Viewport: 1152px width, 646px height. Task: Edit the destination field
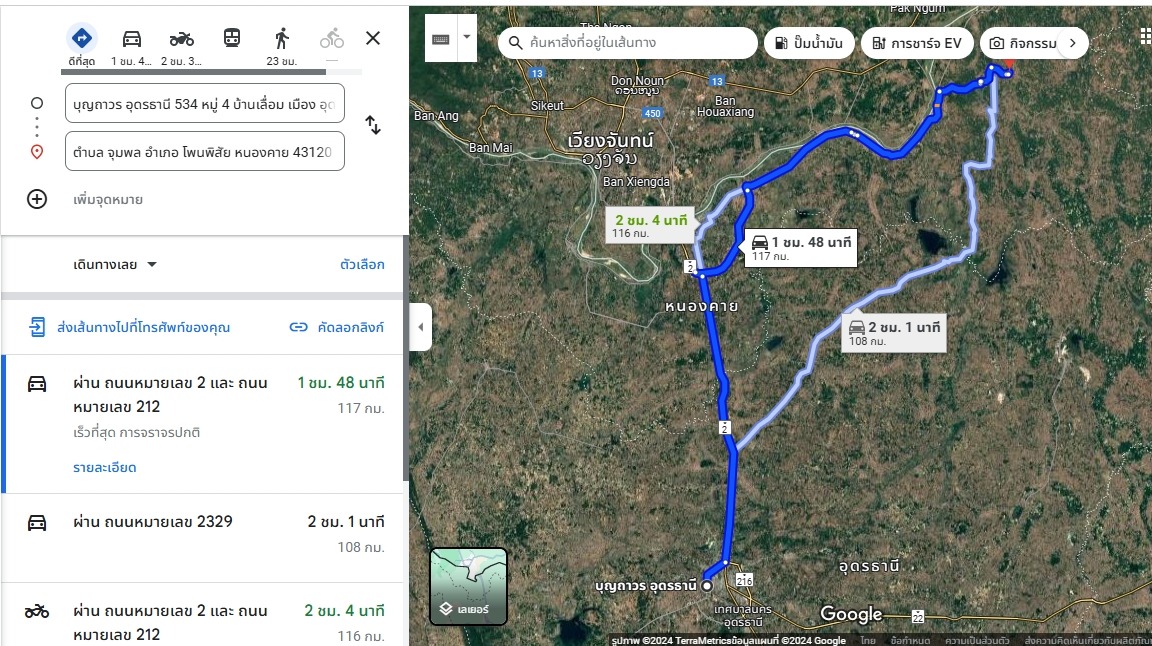tap(204, 152)
